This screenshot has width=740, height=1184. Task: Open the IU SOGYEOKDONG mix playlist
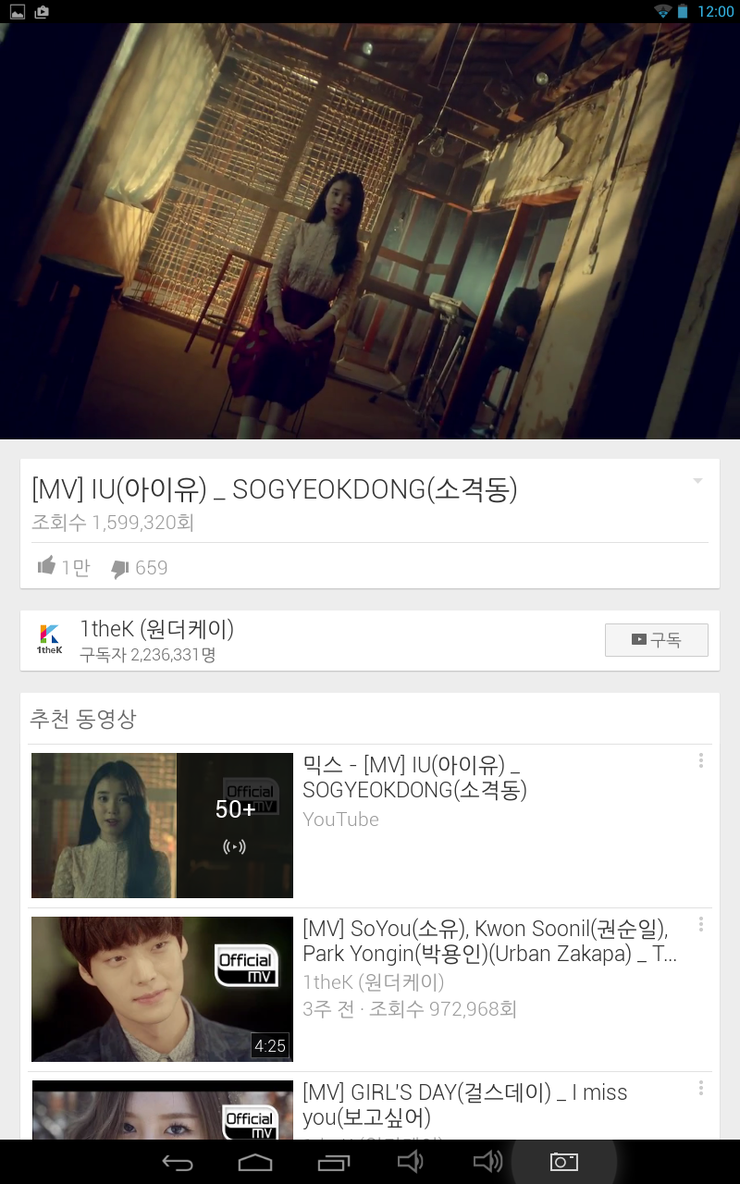click(162, 825)
